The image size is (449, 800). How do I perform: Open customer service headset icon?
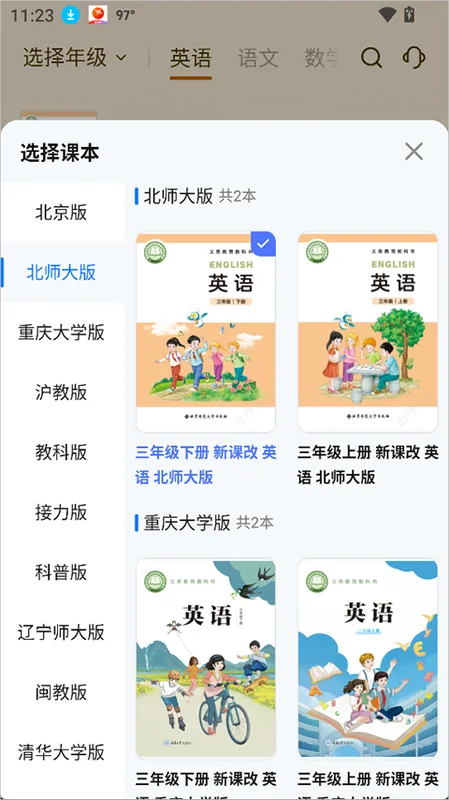(413, 58)
